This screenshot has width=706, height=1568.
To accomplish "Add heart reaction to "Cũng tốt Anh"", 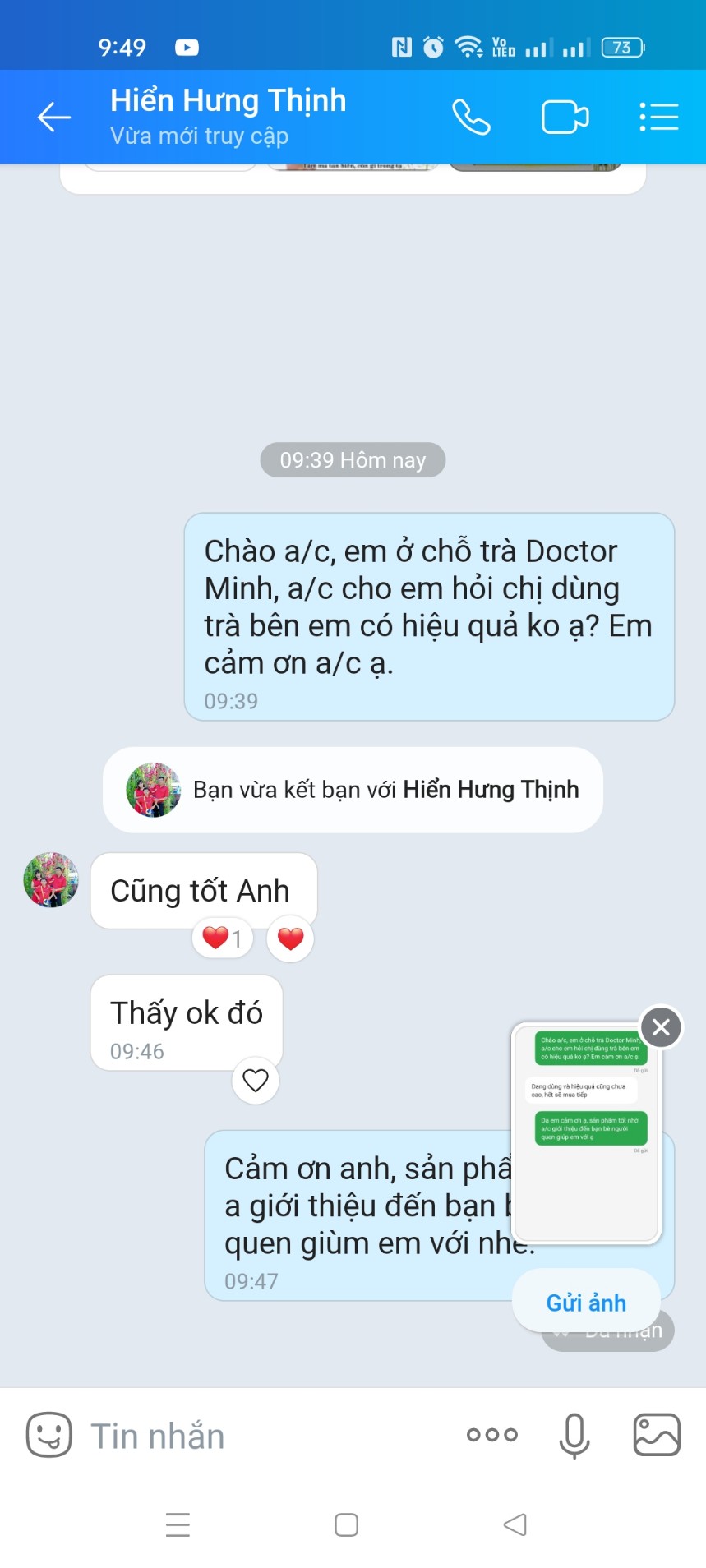I will 290,938.
